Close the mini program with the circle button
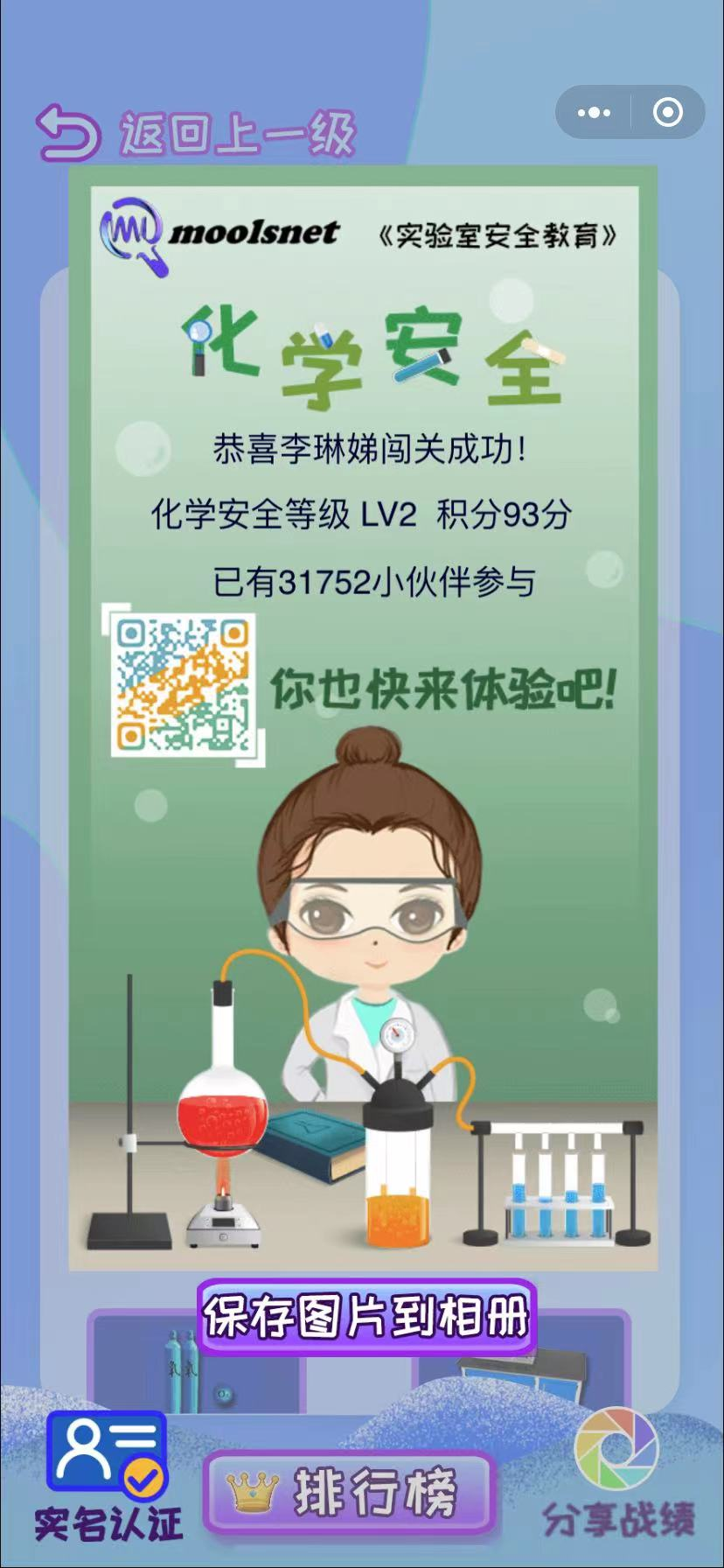Viewport: 724px width, 1568px height. 668,113
